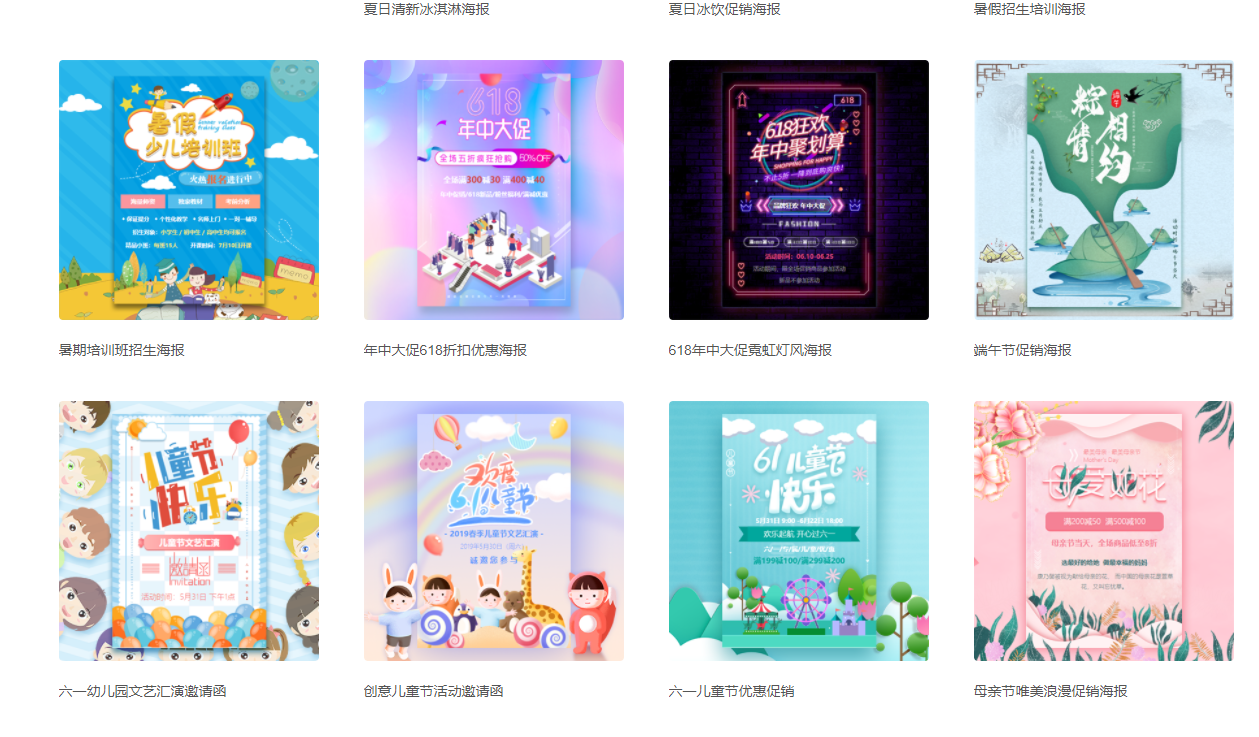Image resolution: width=1259 pixels, height=737 pixels.
Task: Choose the 端午节促销海报 template
Action: click(x=1103, y=190)
